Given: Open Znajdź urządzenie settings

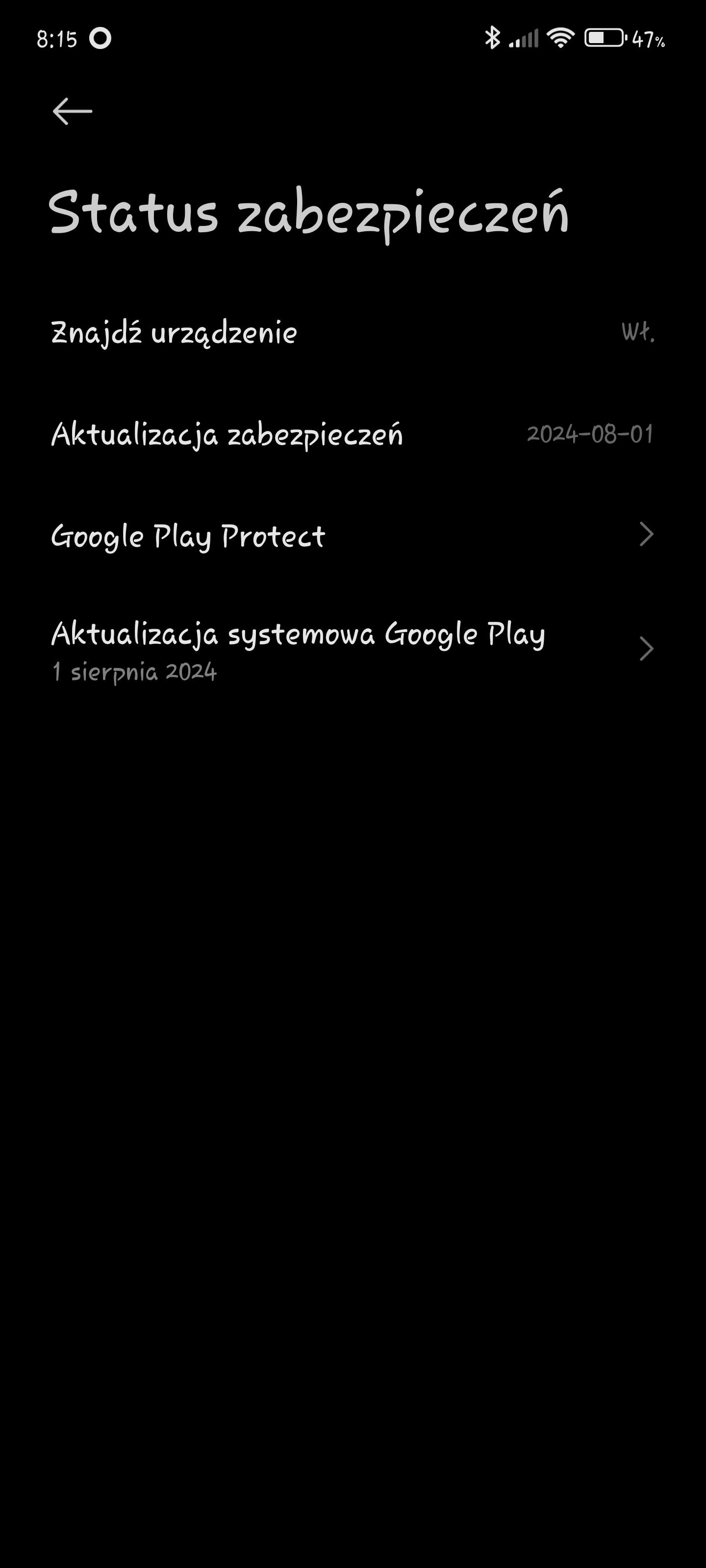Looking at the screenshot, I should (x=174, y=333).
